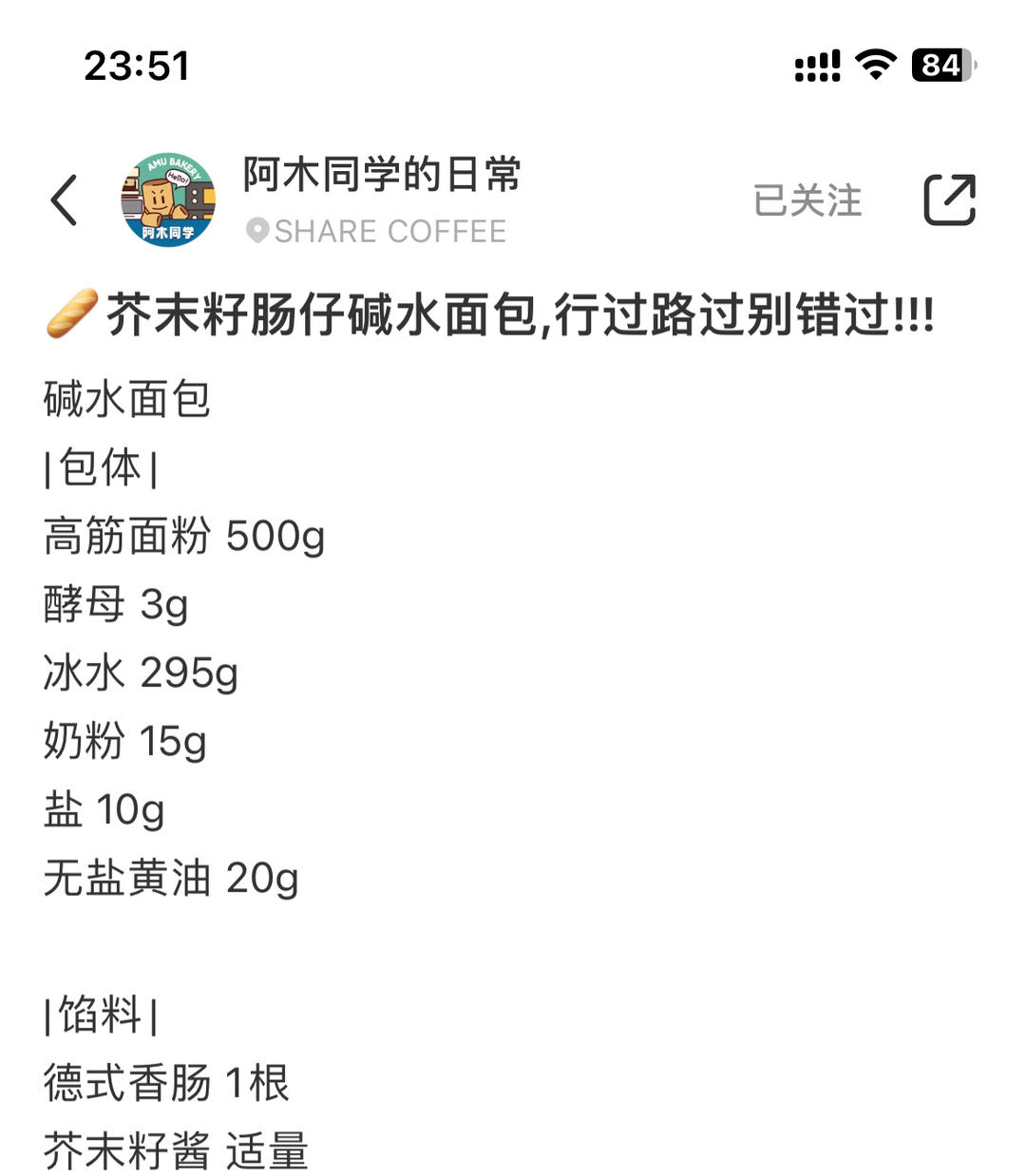Share this post via share icon

click(x=949, y=200)
